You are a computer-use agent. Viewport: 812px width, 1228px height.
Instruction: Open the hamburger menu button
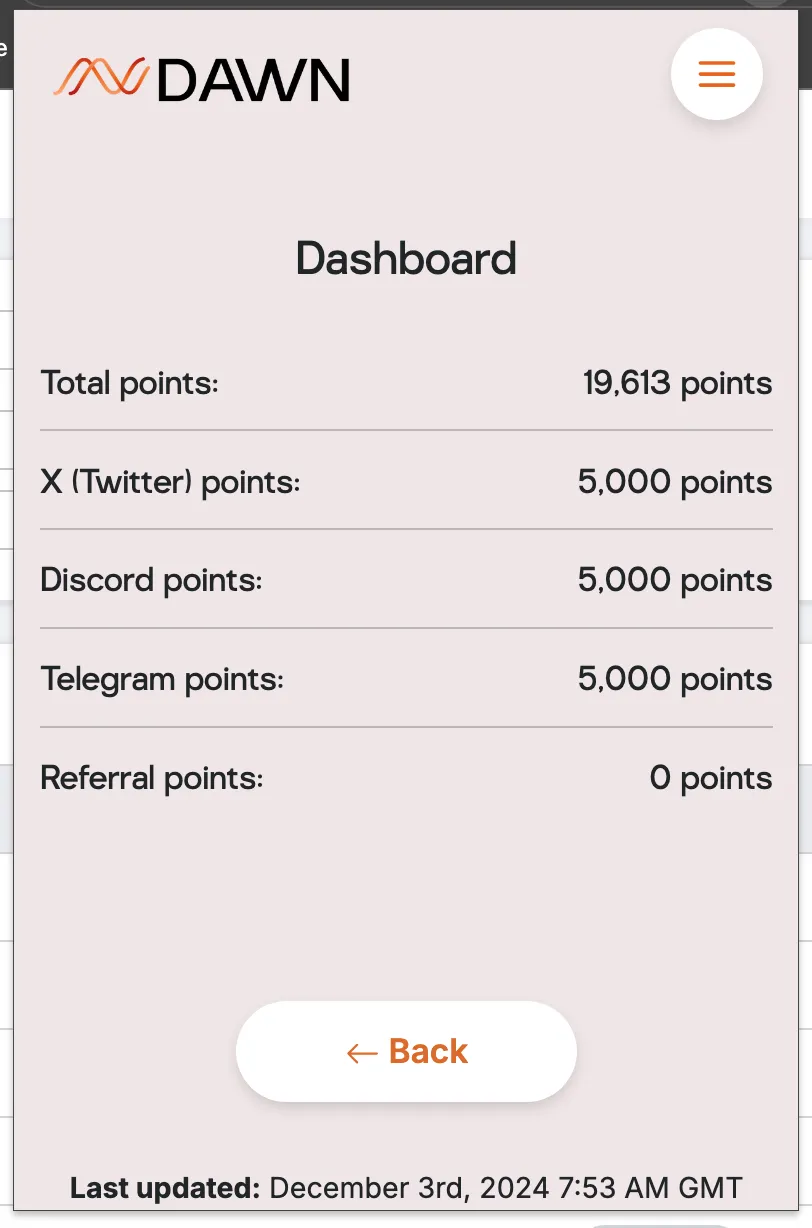pyautogui.click(x=716, y=75)
